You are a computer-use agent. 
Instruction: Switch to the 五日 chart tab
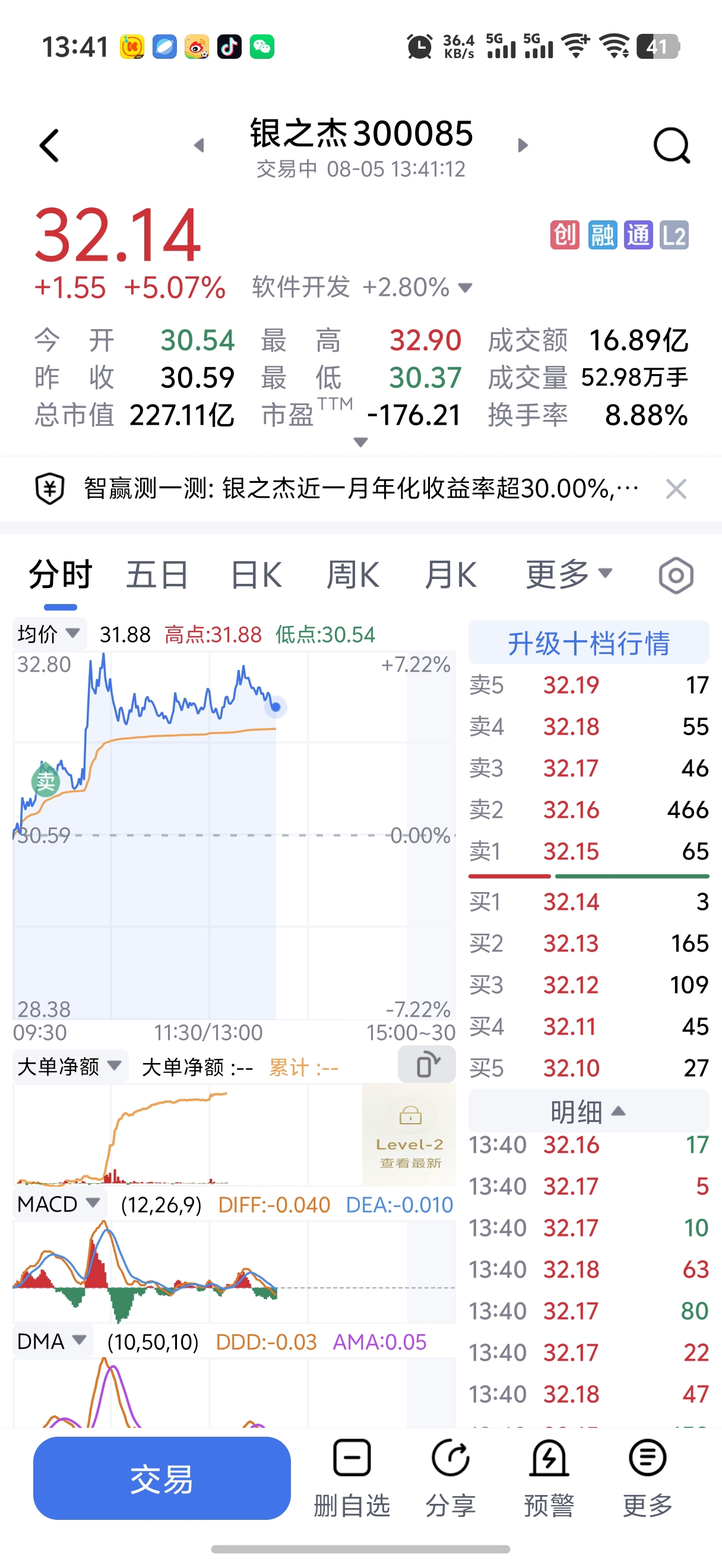click(x=157, y=574)
